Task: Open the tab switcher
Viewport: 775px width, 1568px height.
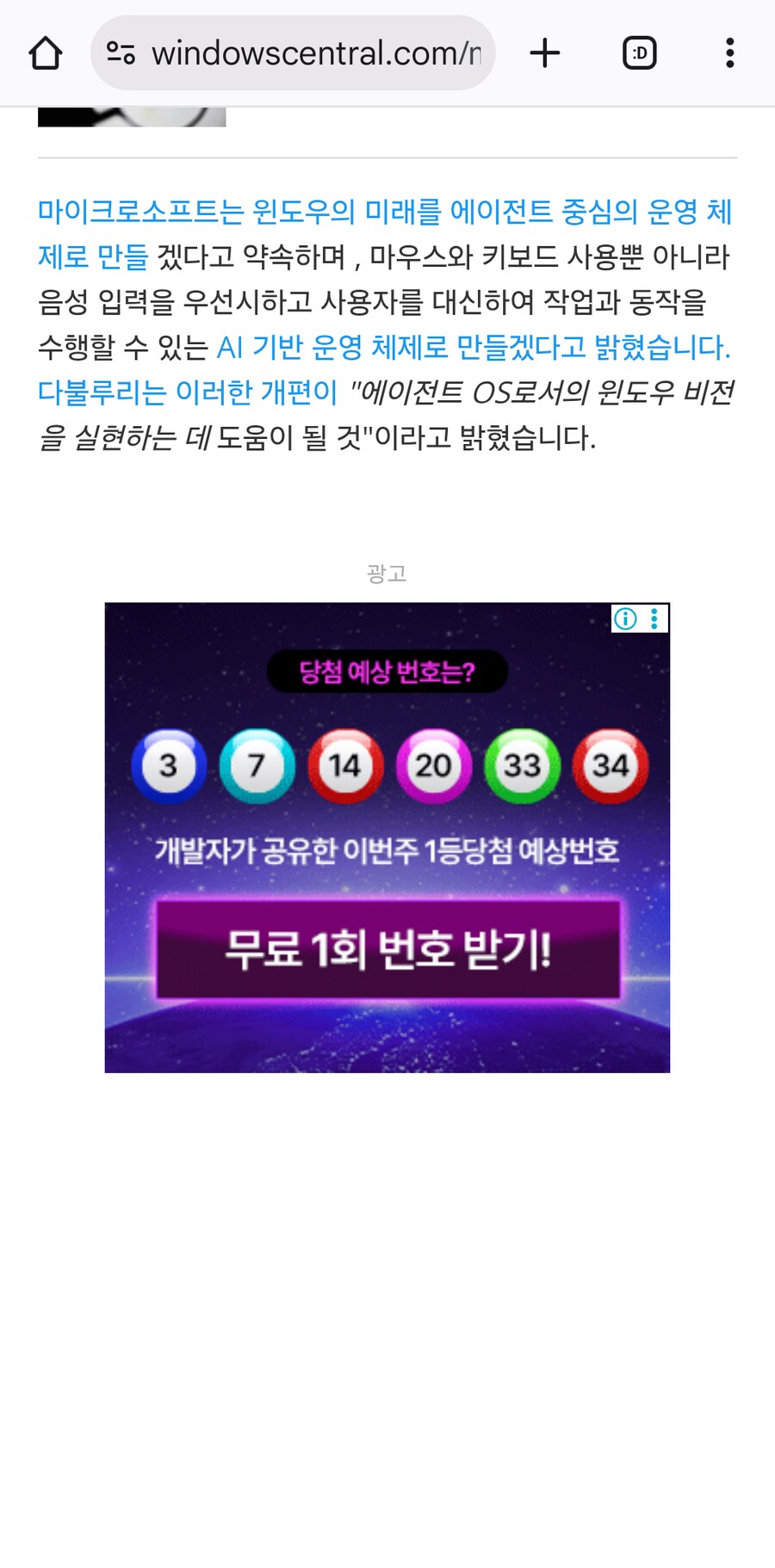Action: click(639, 53)
